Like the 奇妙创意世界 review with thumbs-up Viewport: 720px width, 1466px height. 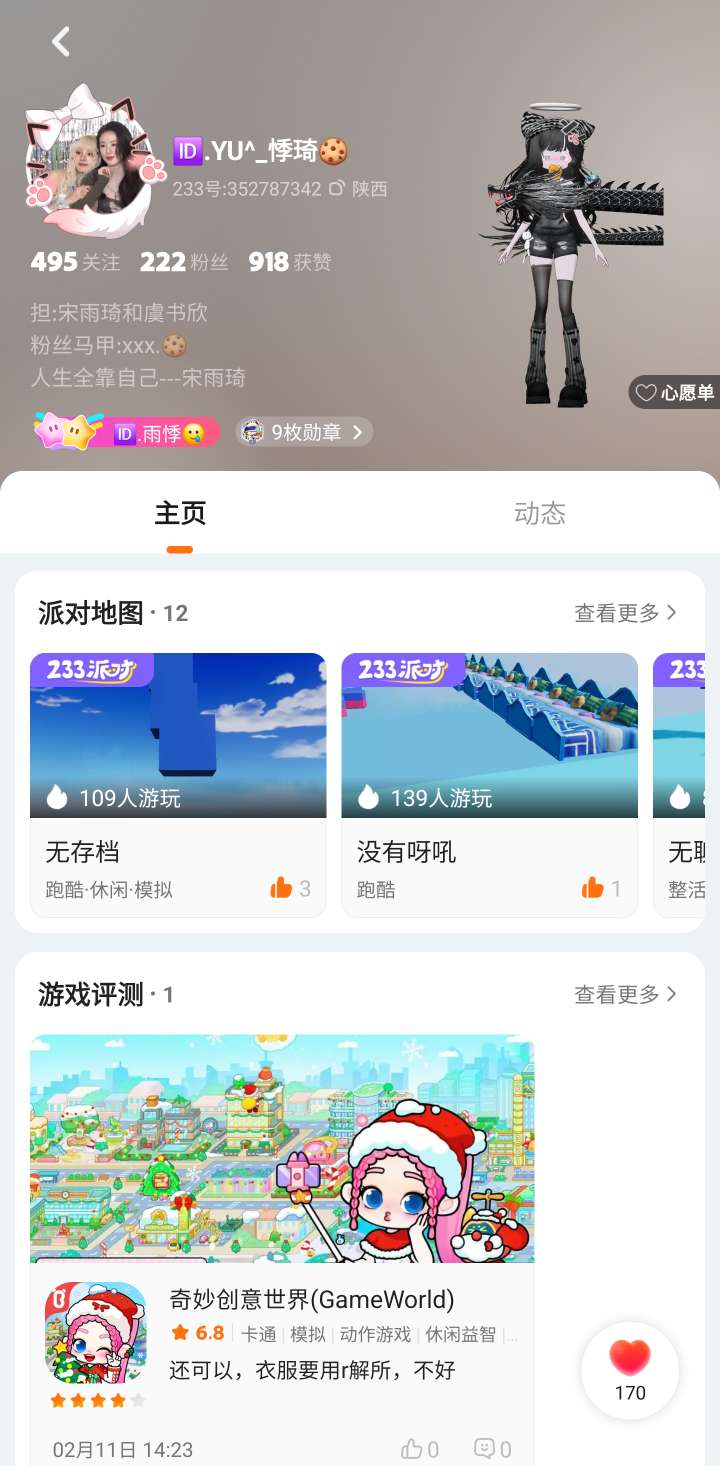pos(420,1449)
